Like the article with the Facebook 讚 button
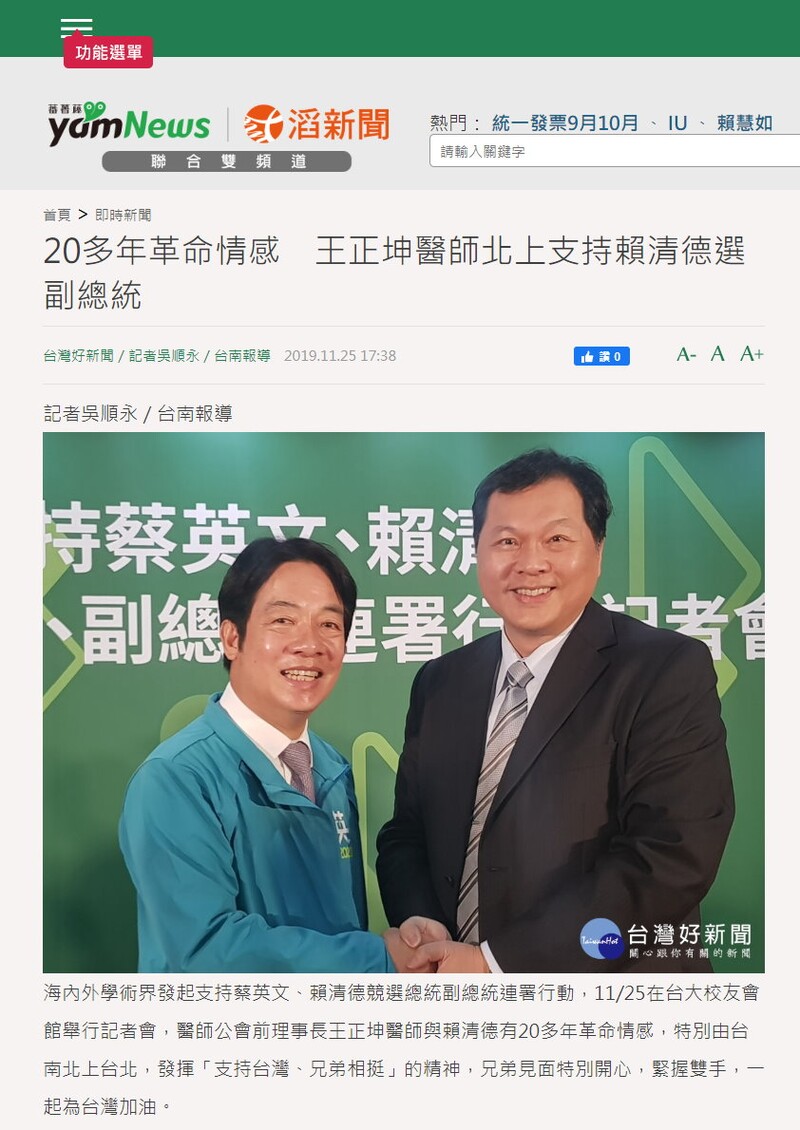The image size is (800, 1130). click(x=601, y=356)
